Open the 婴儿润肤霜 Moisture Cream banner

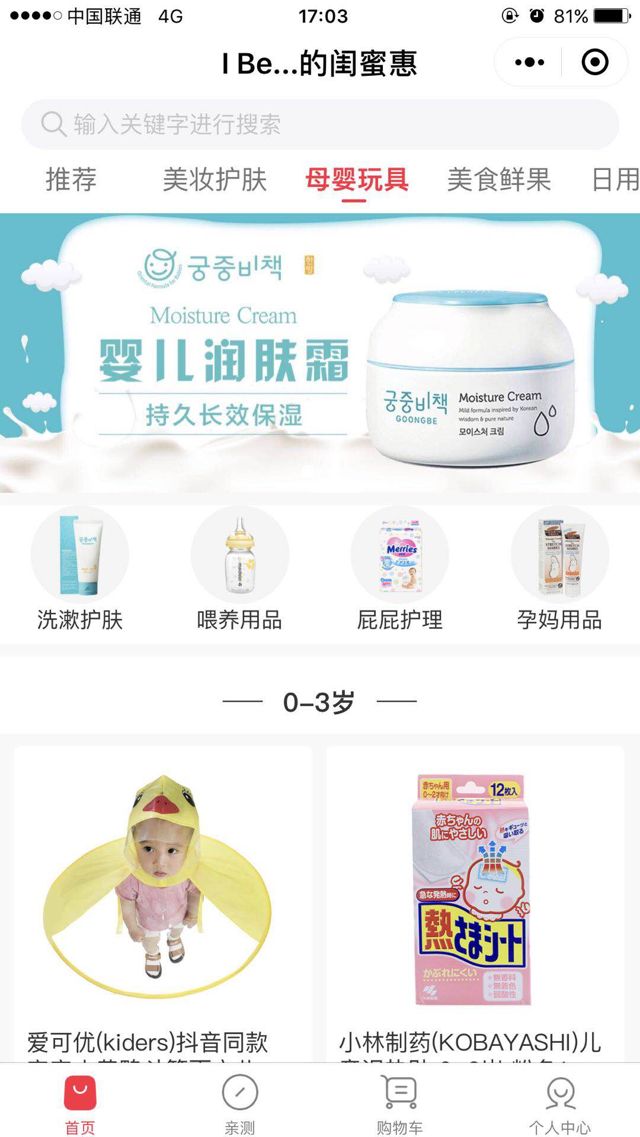(x=320, y=352)
